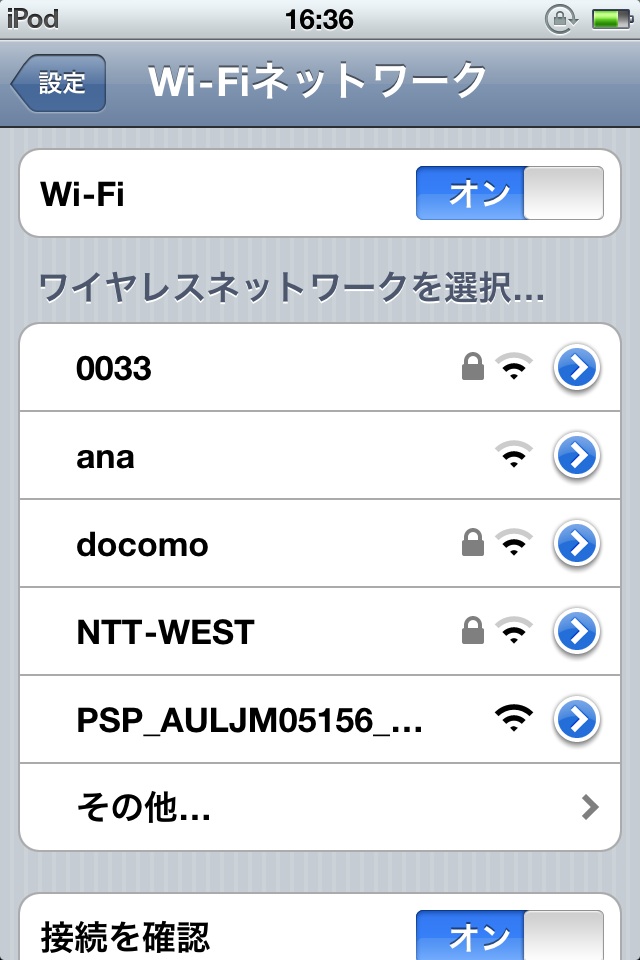Select the docomo network
The width and height of the screenshot is (640, 960).
coord(250,545)
